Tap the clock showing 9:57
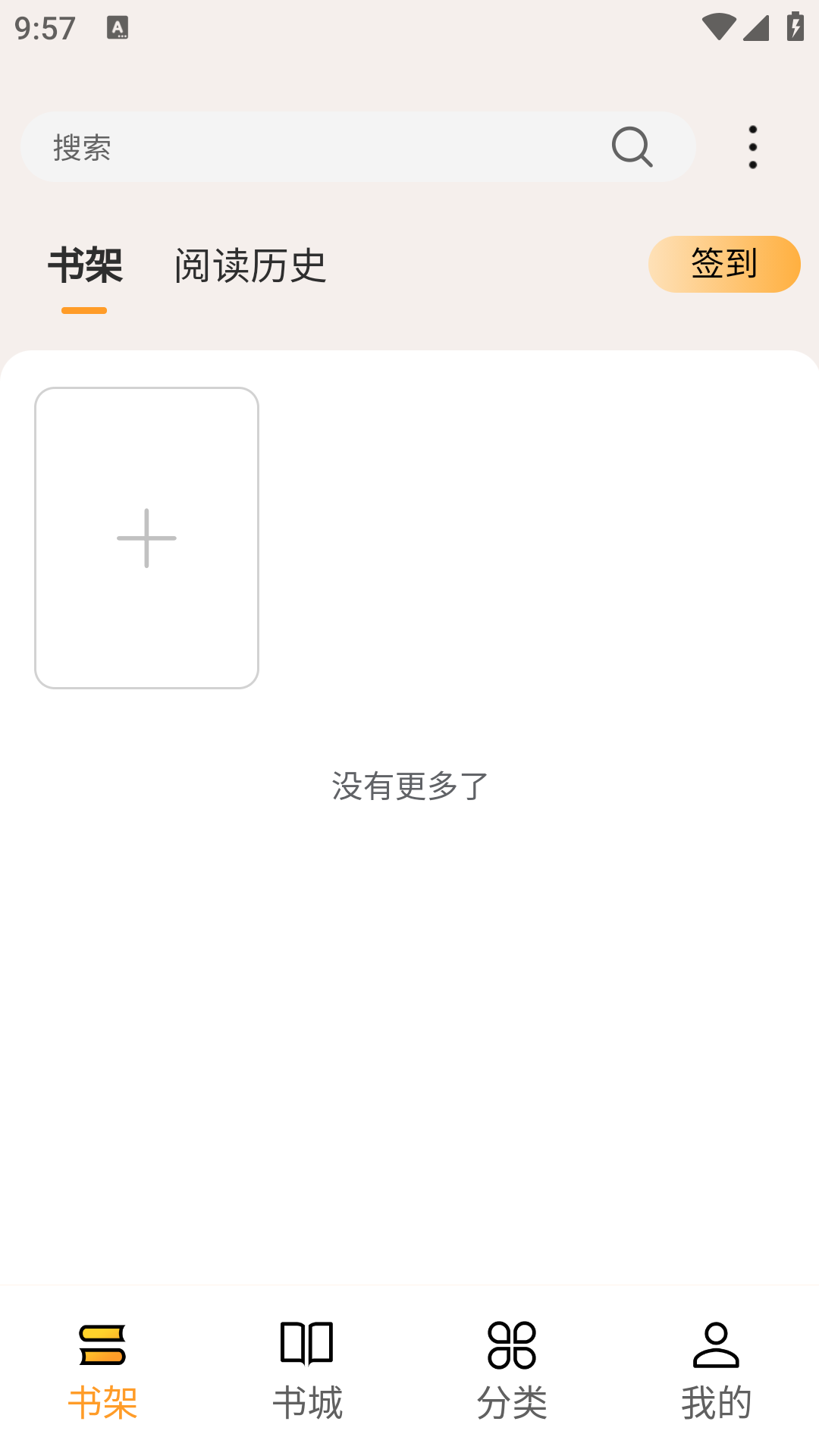This screenshot has width=819, height=1456. pos(45,28)
